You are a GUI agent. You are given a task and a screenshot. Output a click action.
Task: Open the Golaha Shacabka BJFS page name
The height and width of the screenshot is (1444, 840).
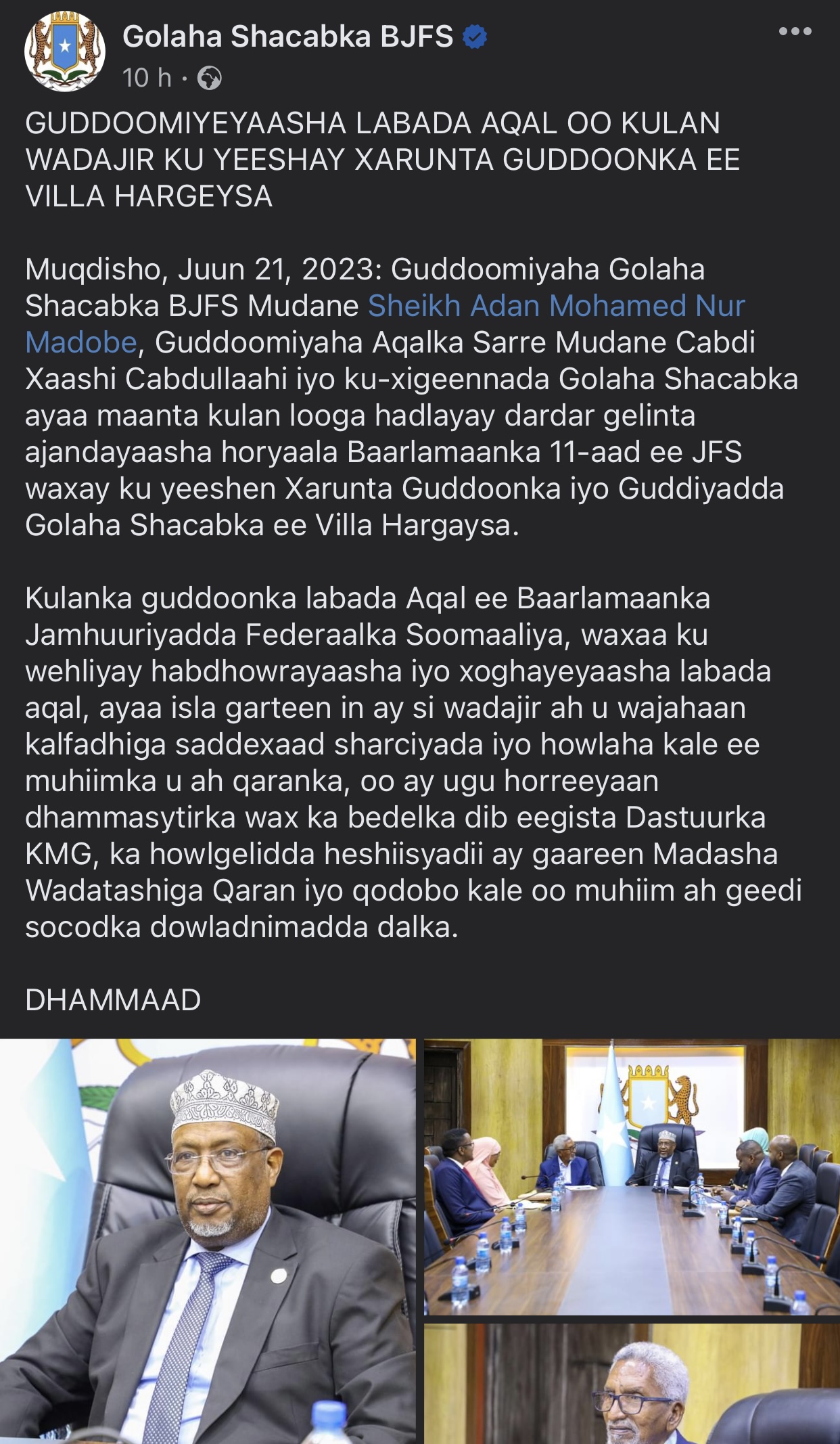[x=287, y=37]
